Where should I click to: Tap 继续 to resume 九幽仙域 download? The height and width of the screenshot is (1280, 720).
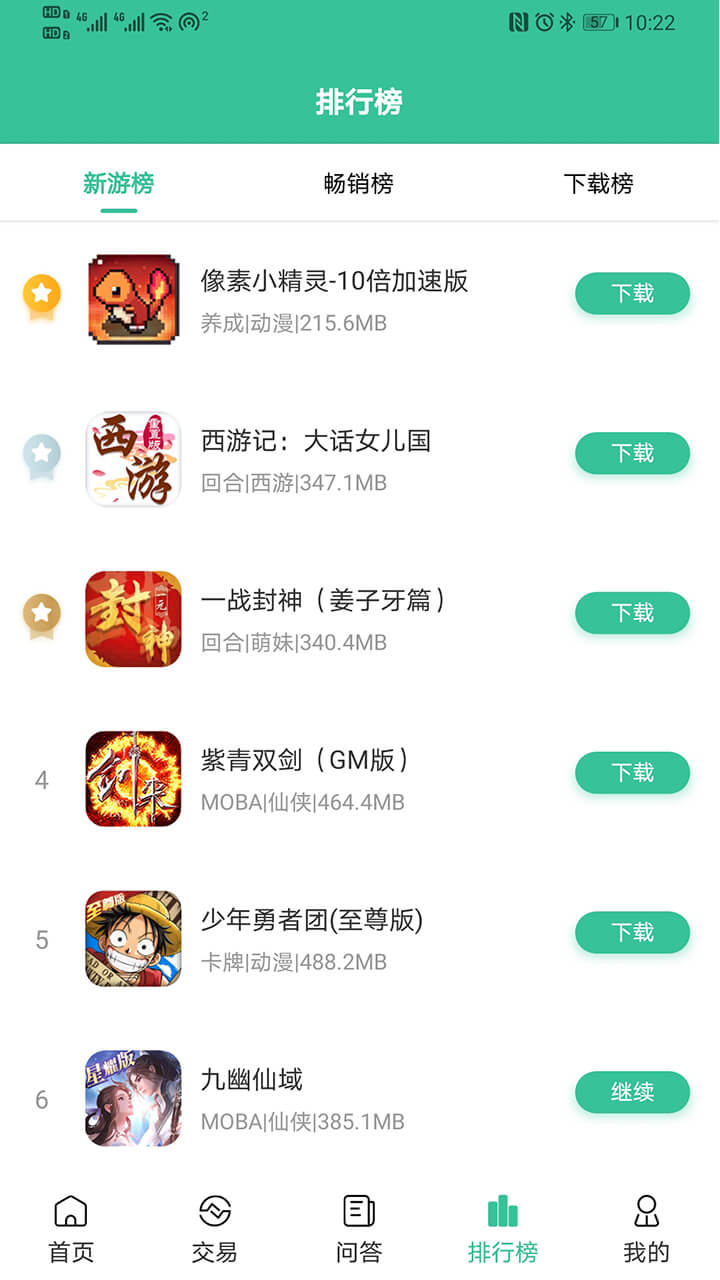tap(632, 1092)
